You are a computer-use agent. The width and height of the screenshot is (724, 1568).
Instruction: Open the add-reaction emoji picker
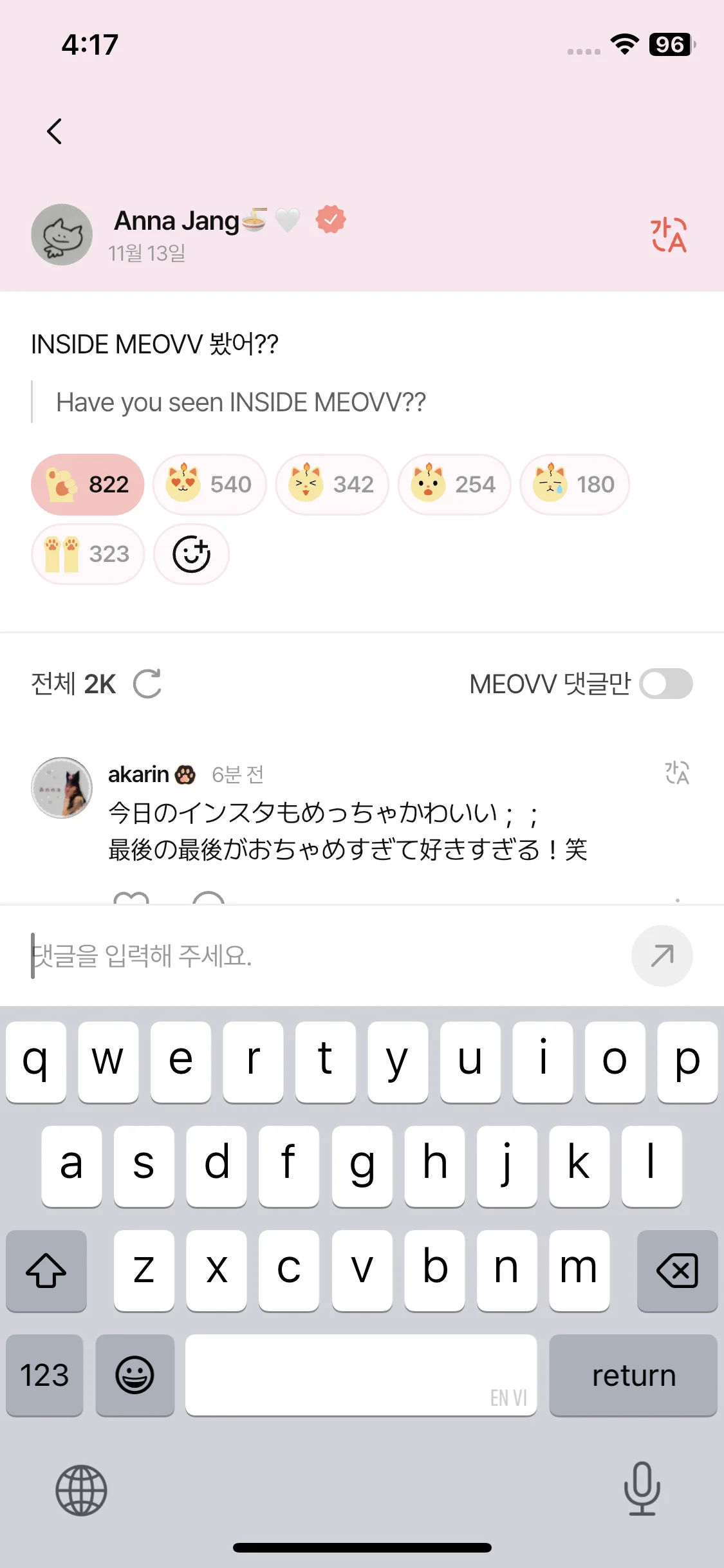pos(191,554)
